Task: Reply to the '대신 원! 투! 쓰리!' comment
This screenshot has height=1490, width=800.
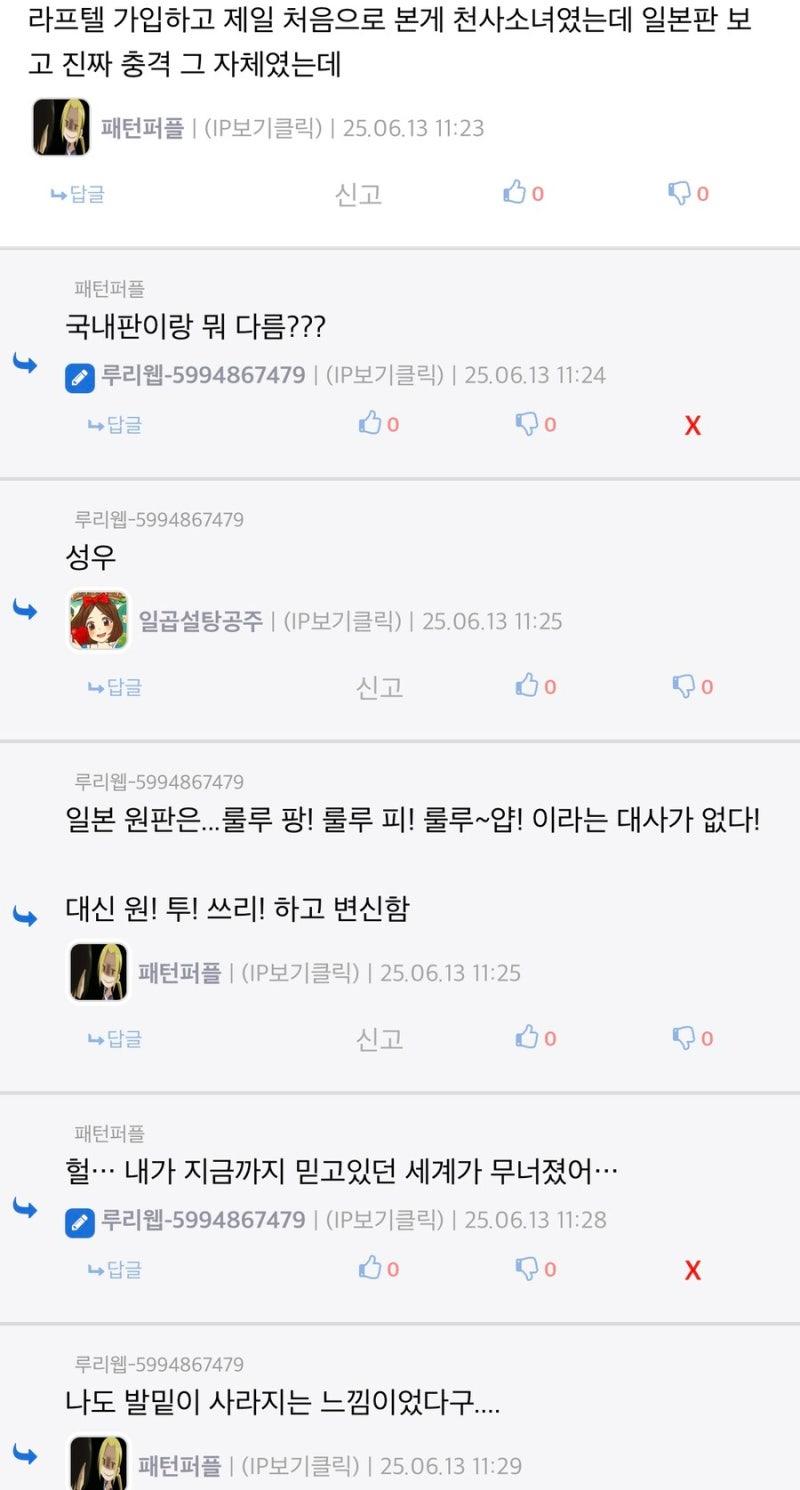Action: 115,1039
